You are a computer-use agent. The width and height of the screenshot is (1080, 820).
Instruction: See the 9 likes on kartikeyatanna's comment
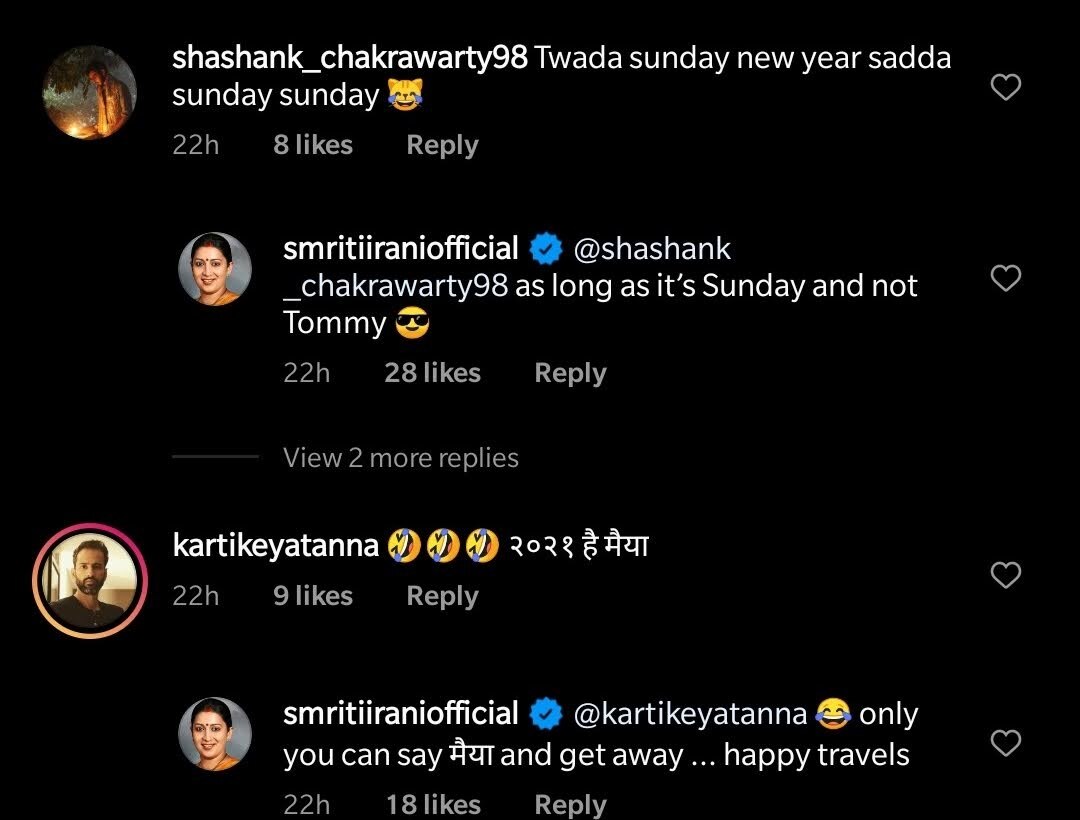pos(313,596)
